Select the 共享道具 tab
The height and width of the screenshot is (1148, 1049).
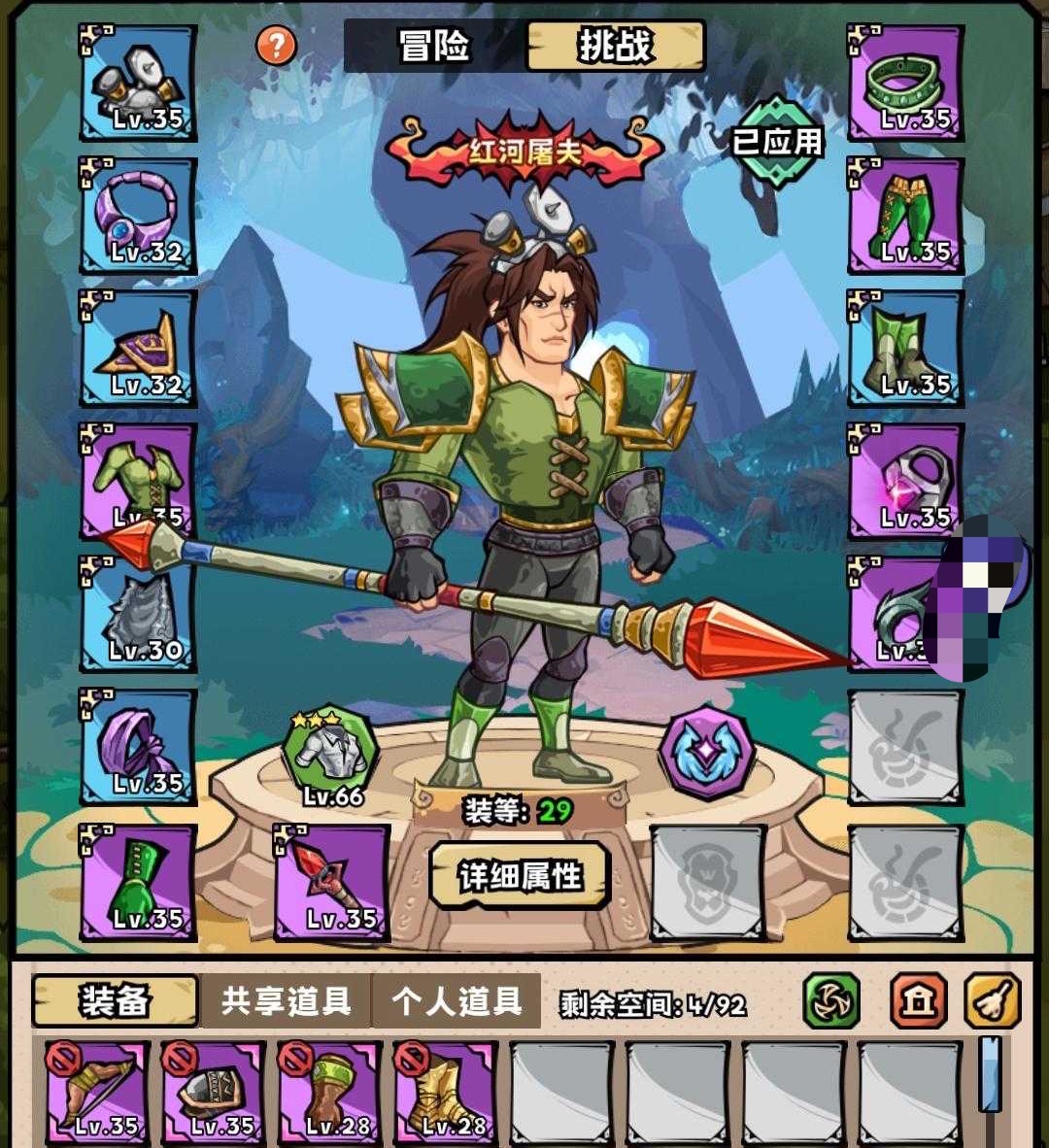[x=286, y=1001]
